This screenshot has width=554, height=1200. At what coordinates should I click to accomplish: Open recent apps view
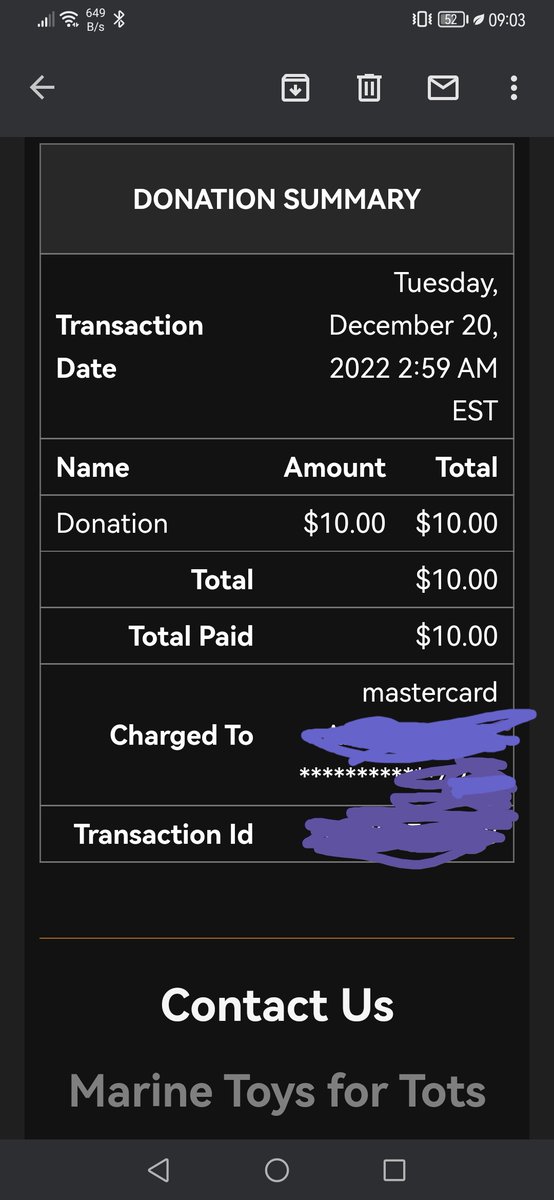395,1169
